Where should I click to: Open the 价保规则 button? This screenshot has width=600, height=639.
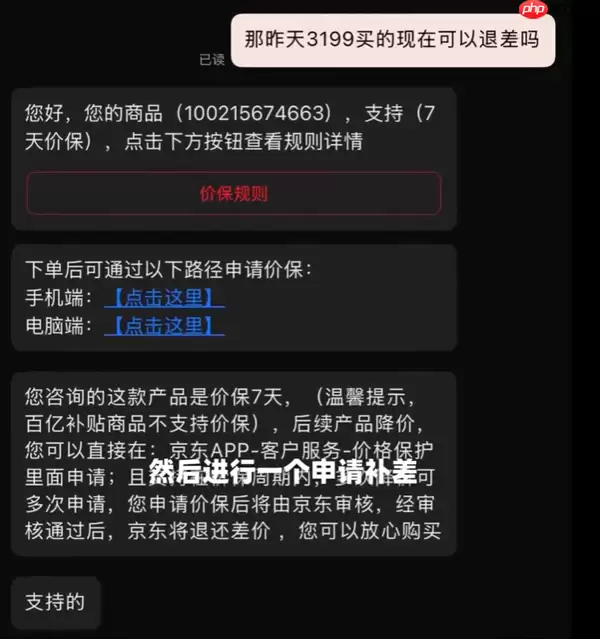(x=234, y=193)
